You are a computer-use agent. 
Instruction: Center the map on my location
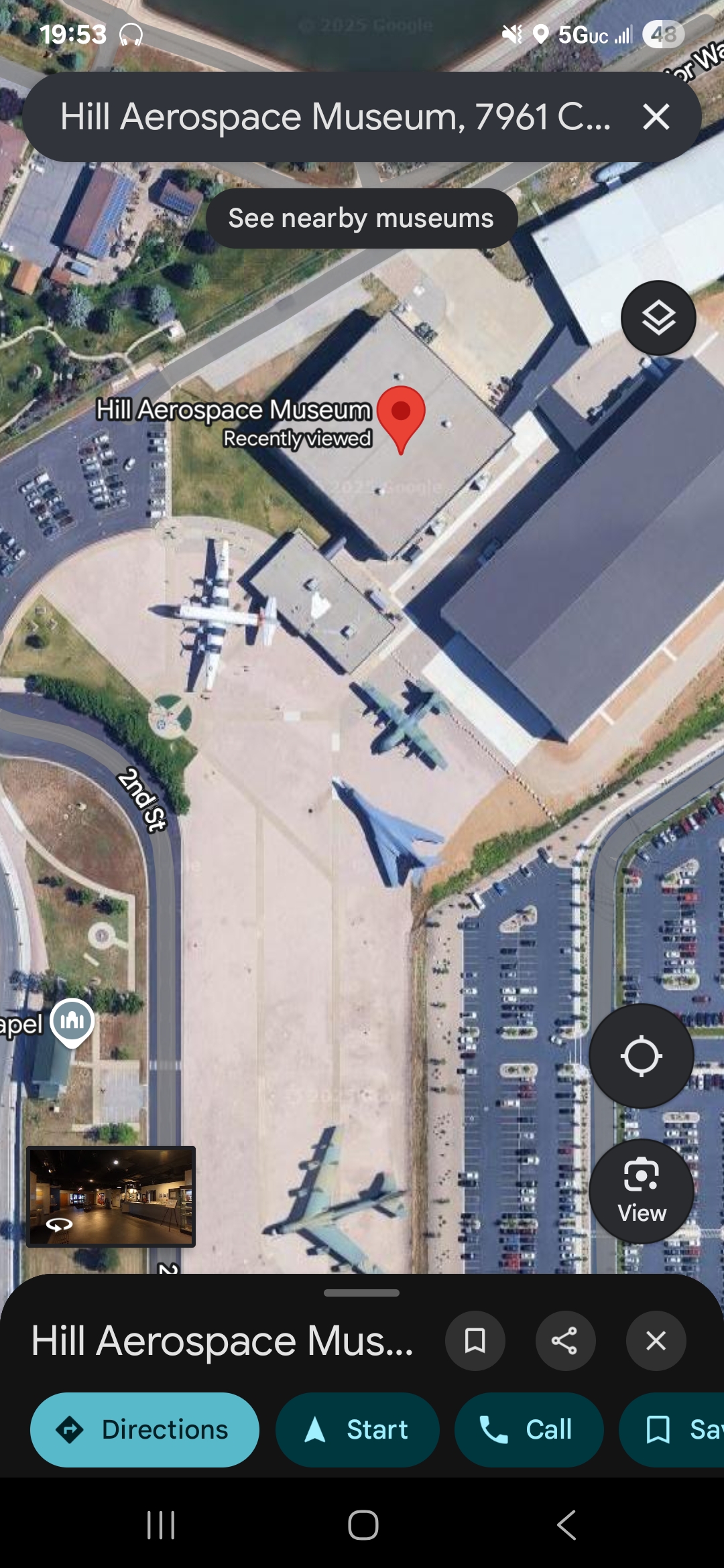[x=641, y=1056]
